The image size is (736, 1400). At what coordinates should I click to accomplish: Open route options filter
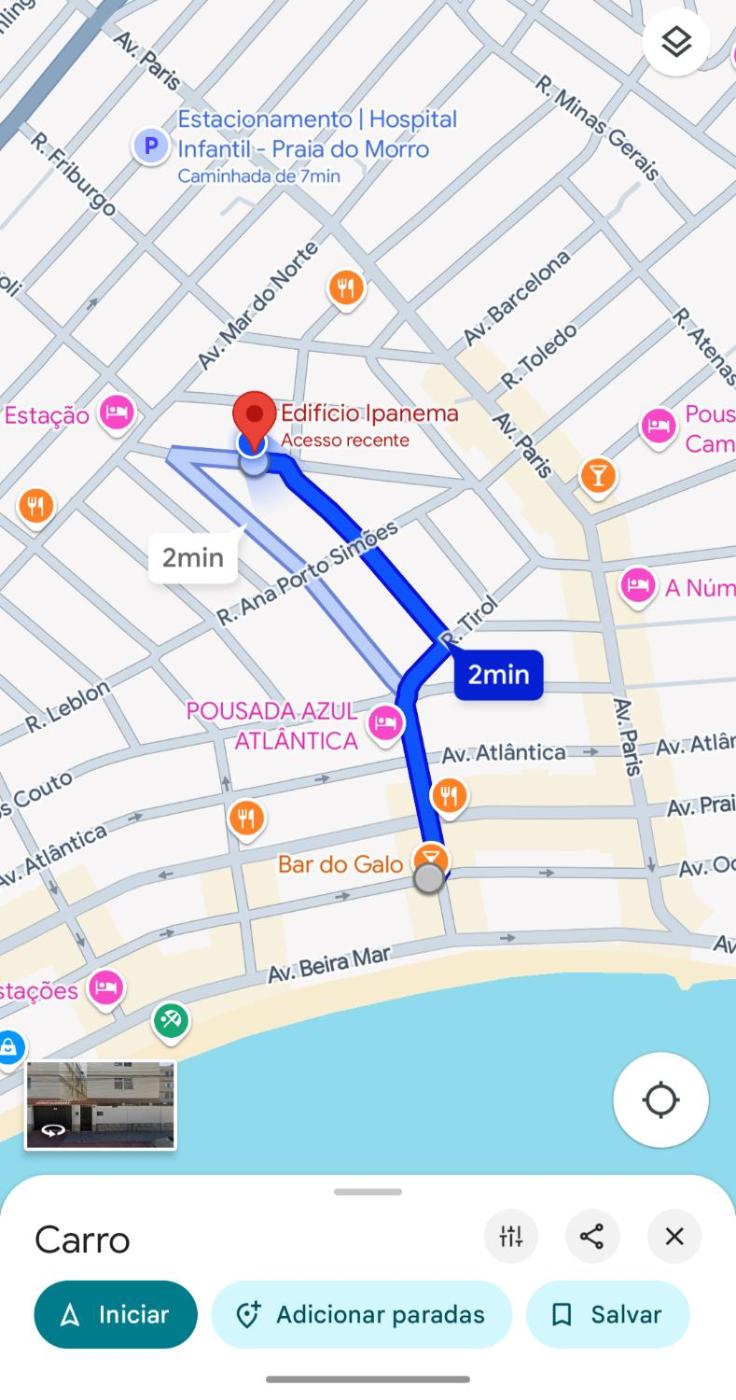click(x=511, y=1237)
